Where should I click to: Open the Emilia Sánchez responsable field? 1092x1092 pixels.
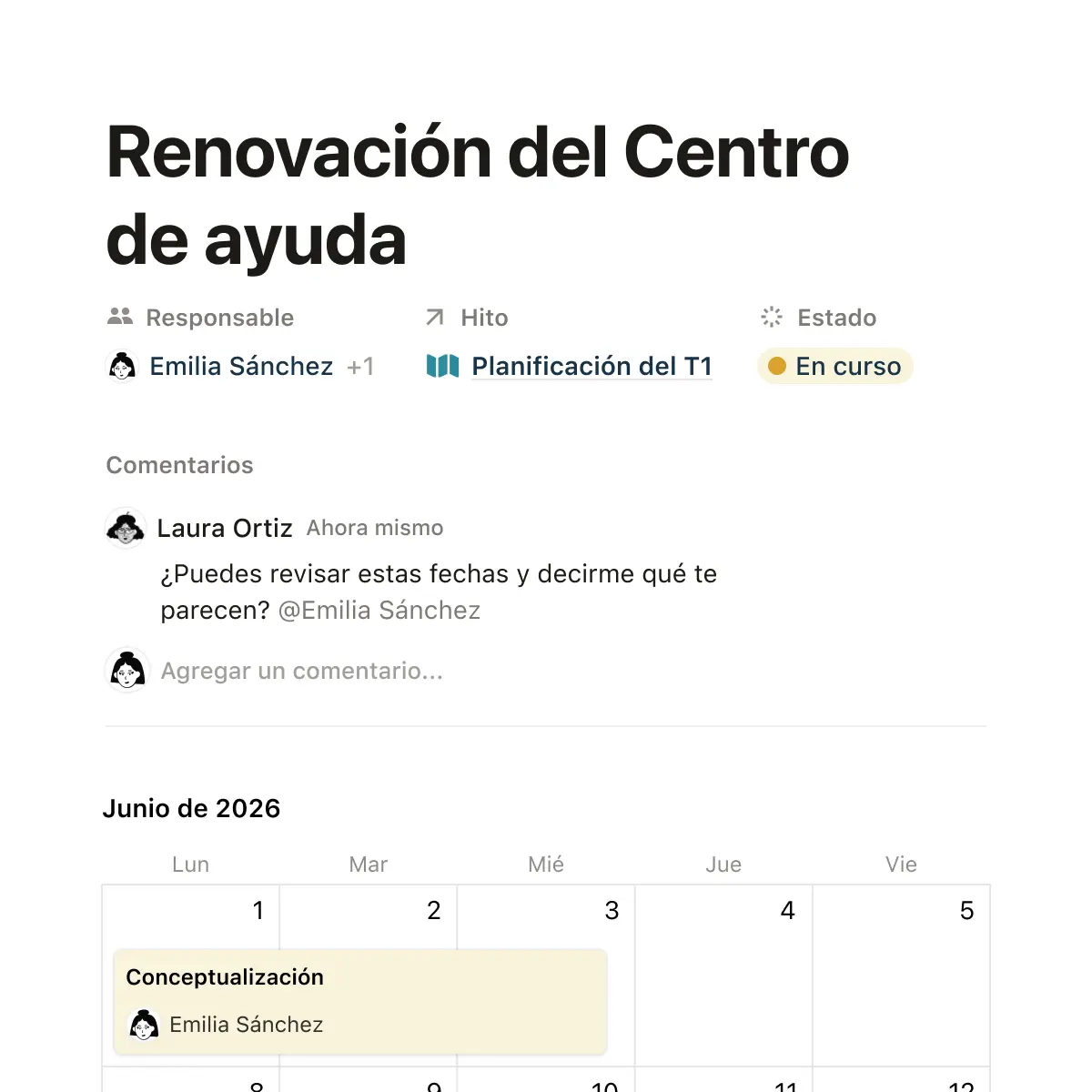click(241, 367)
